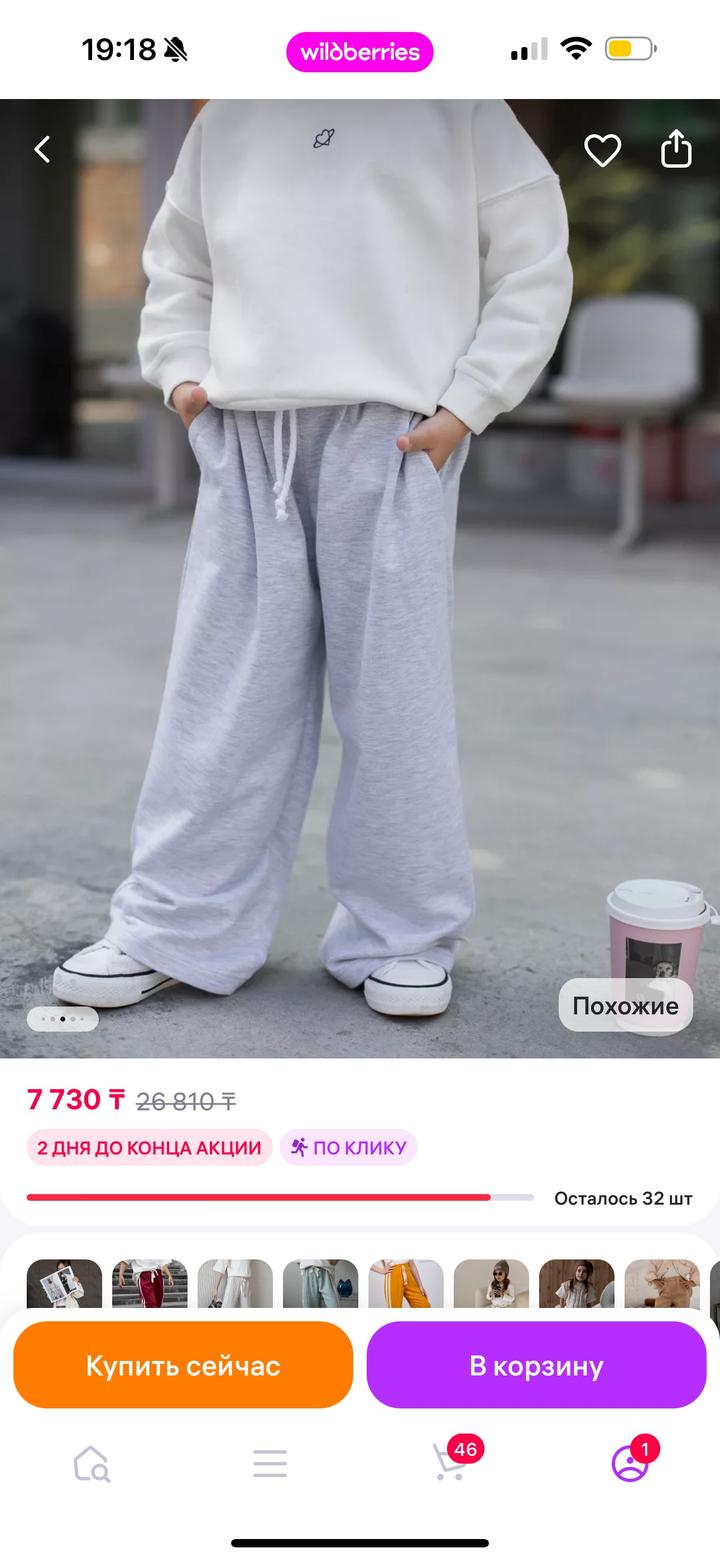Select the orange pants thumbnail
720x1561 pixels.
405,1284
